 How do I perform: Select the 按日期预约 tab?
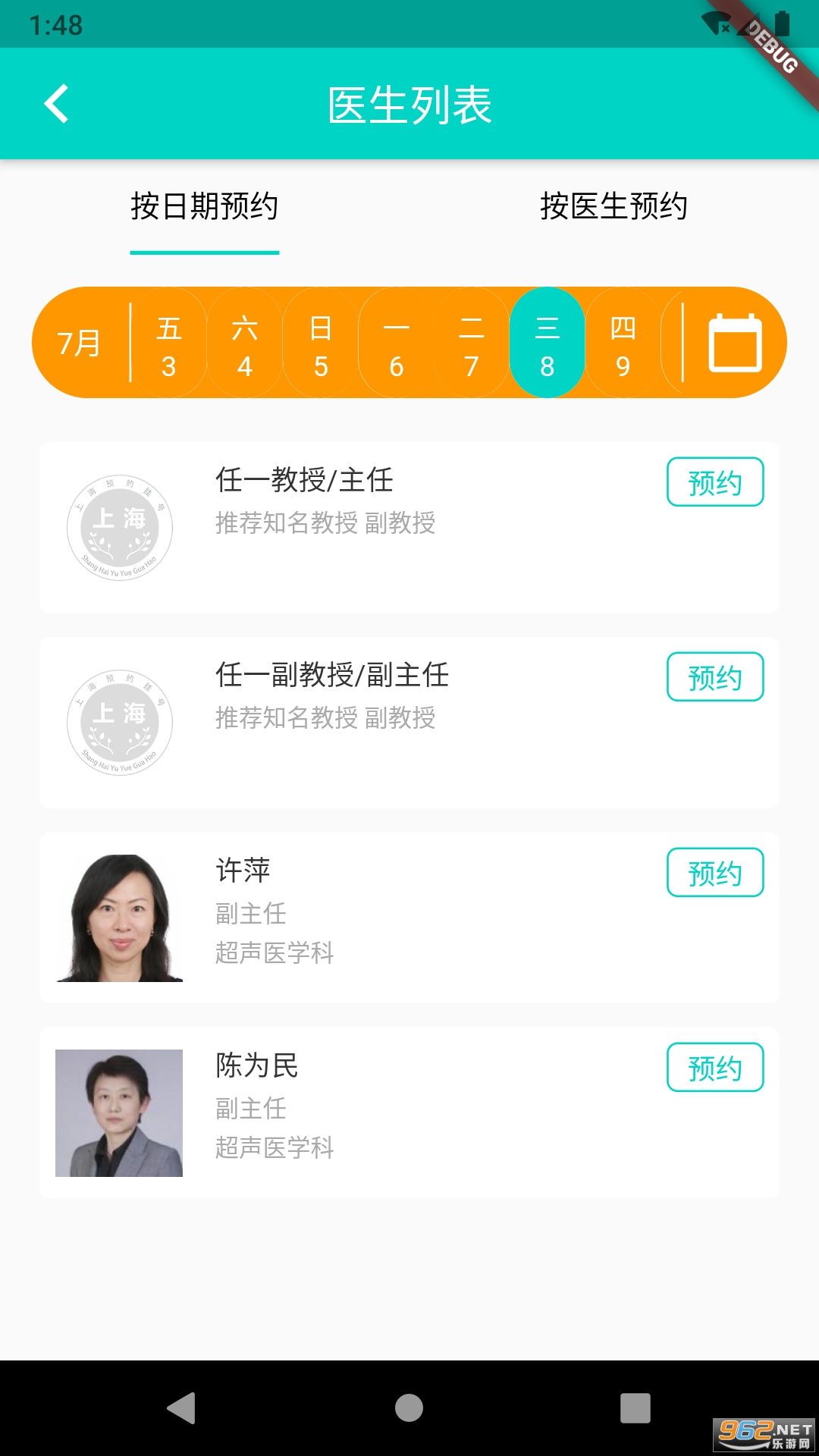click(x=205, y=206)
